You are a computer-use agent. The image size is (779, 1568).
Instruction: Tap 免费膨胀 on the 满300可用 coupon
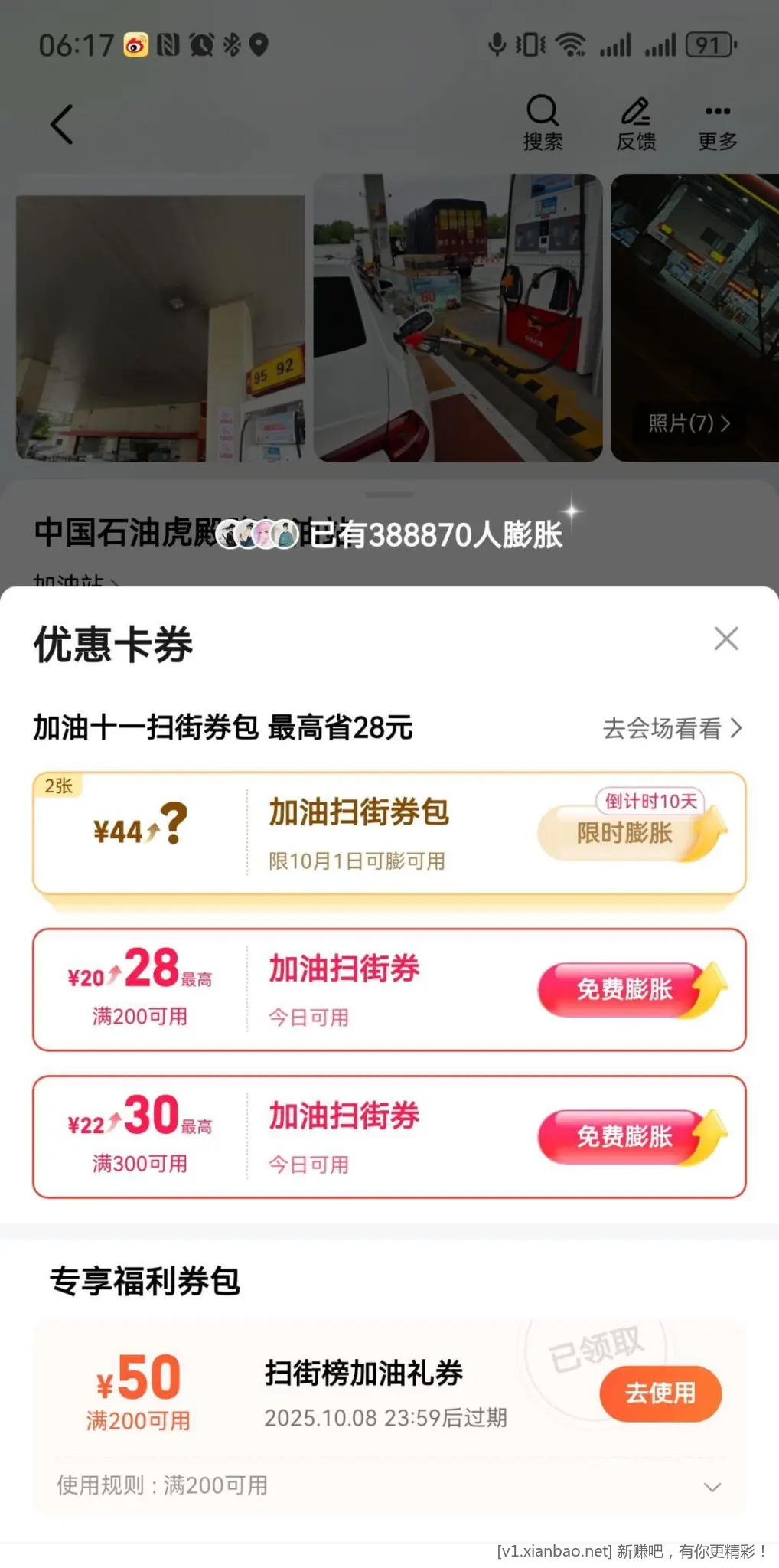click(624, 1136)
